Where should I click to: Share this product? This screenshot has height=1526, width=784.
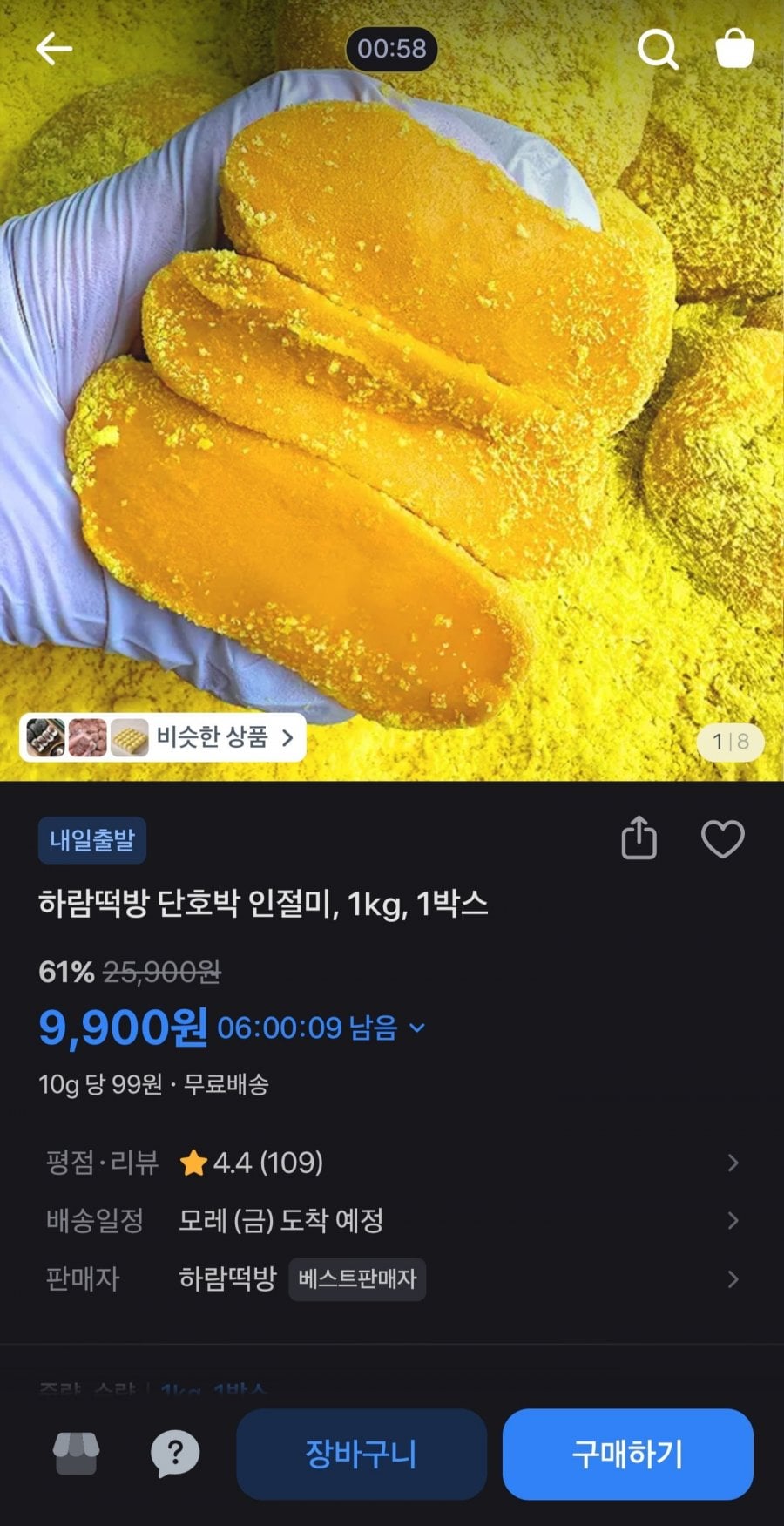tap(639, 838)
